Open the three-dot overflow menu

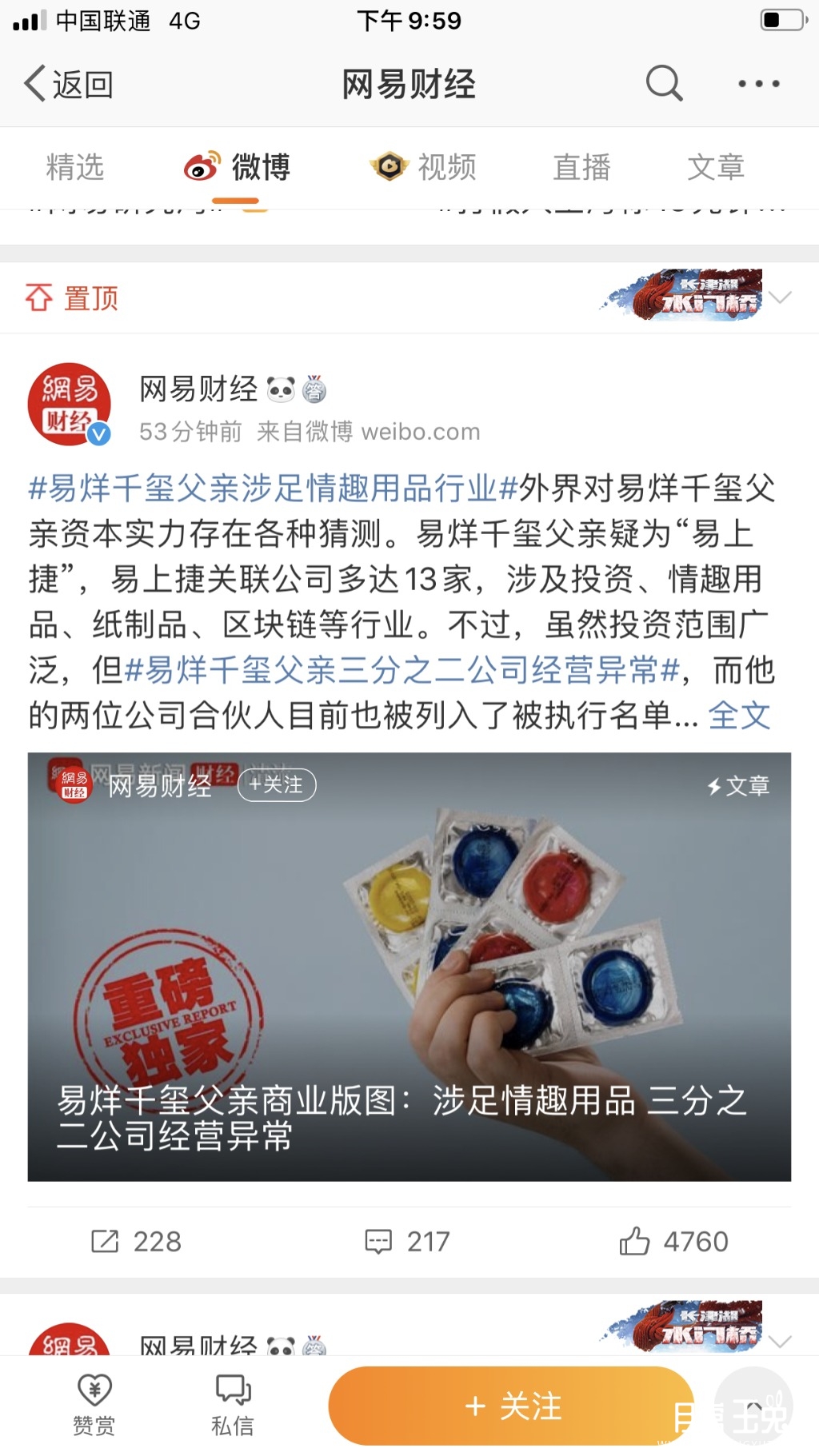coord(758,84)
